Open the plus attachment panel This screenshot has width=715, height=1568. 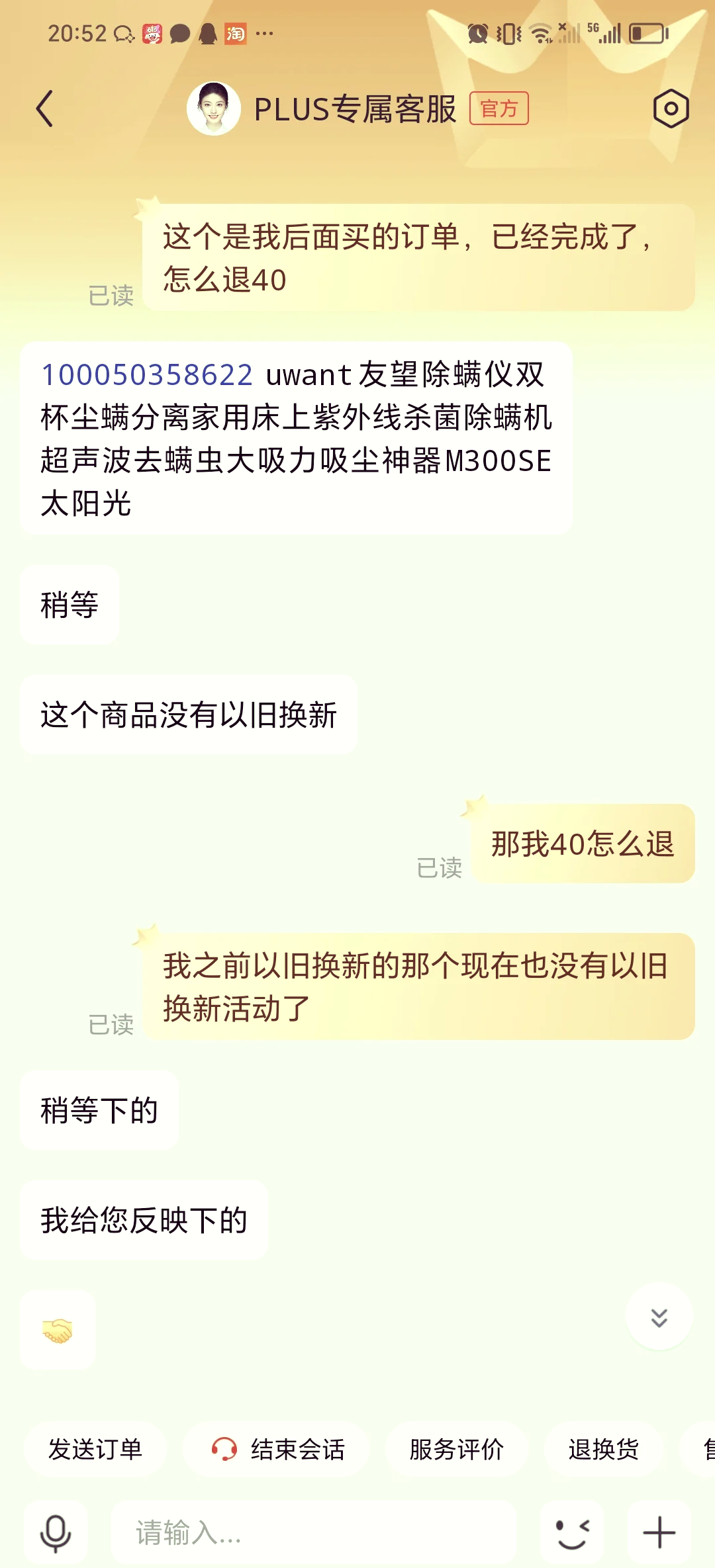(658, 1532)
